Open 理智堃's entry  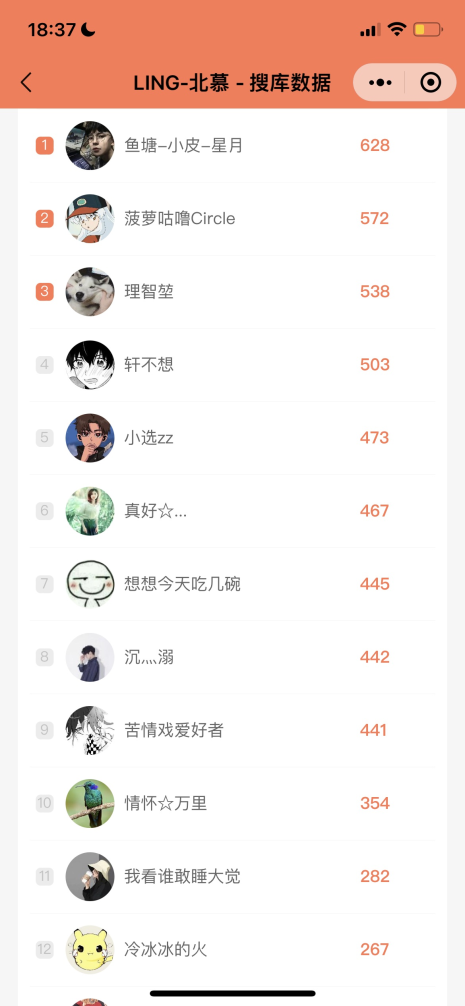(x=233, y=292)
